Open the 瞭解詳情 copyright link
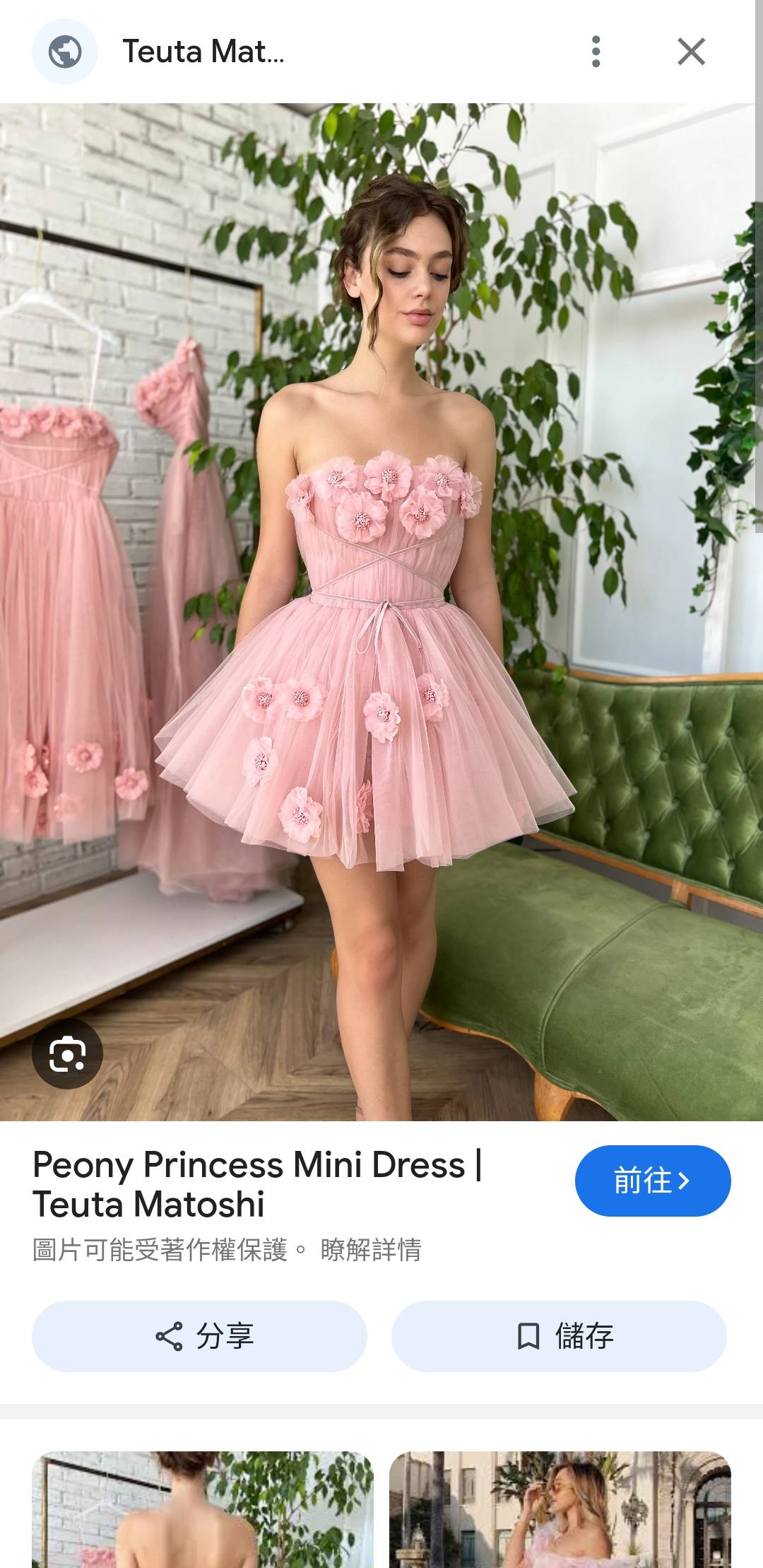 (371, 1250)
